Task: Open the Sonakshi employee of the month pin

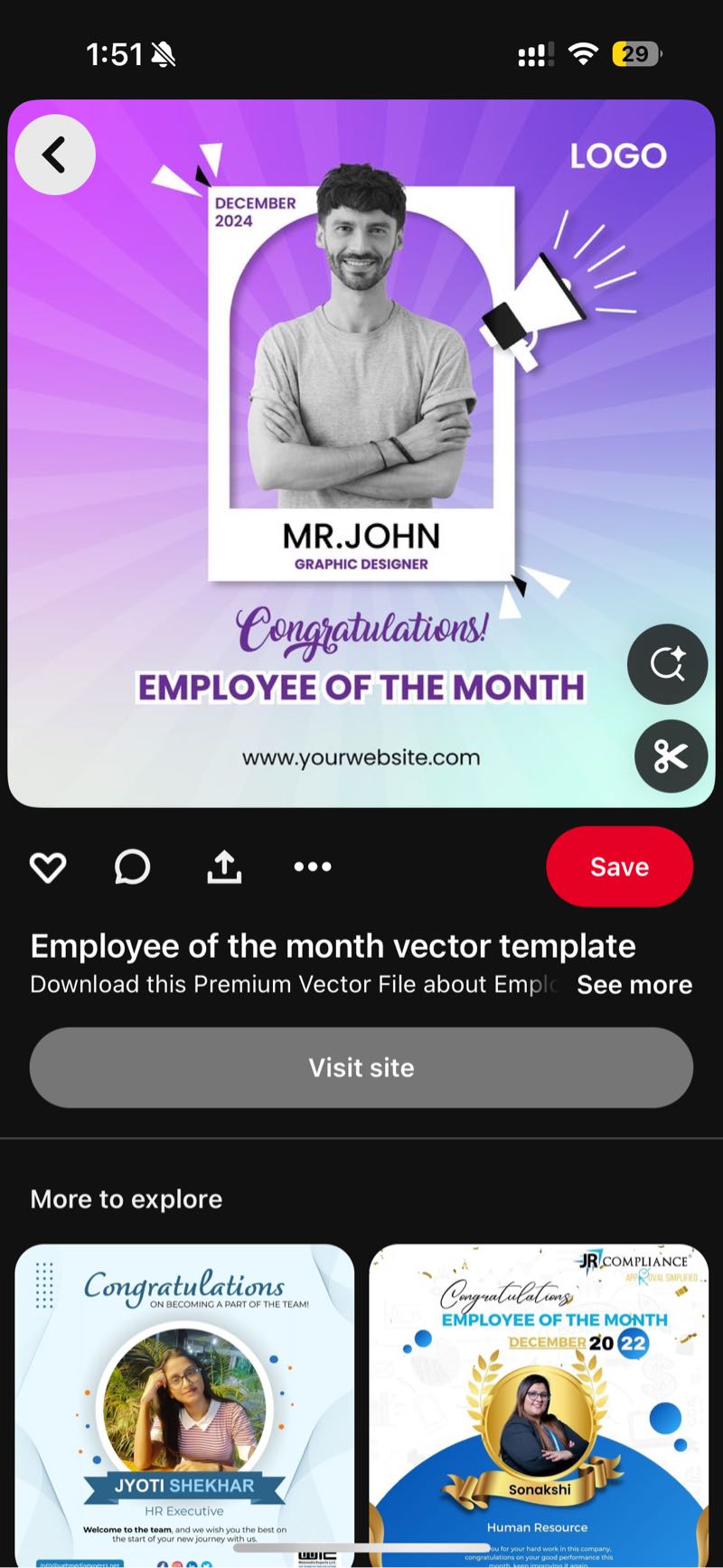Action: tap(539, 1401)
